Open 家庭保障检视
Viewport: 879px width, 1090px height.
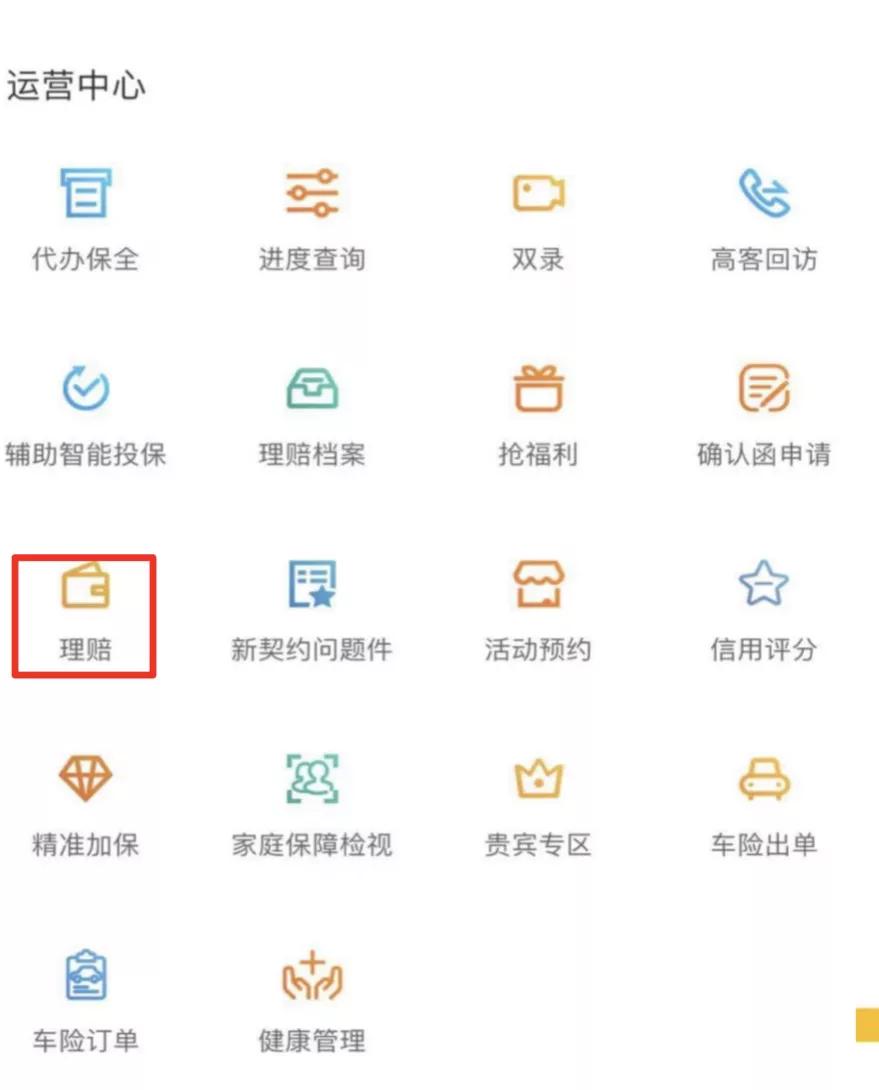[x=312, y=781]
